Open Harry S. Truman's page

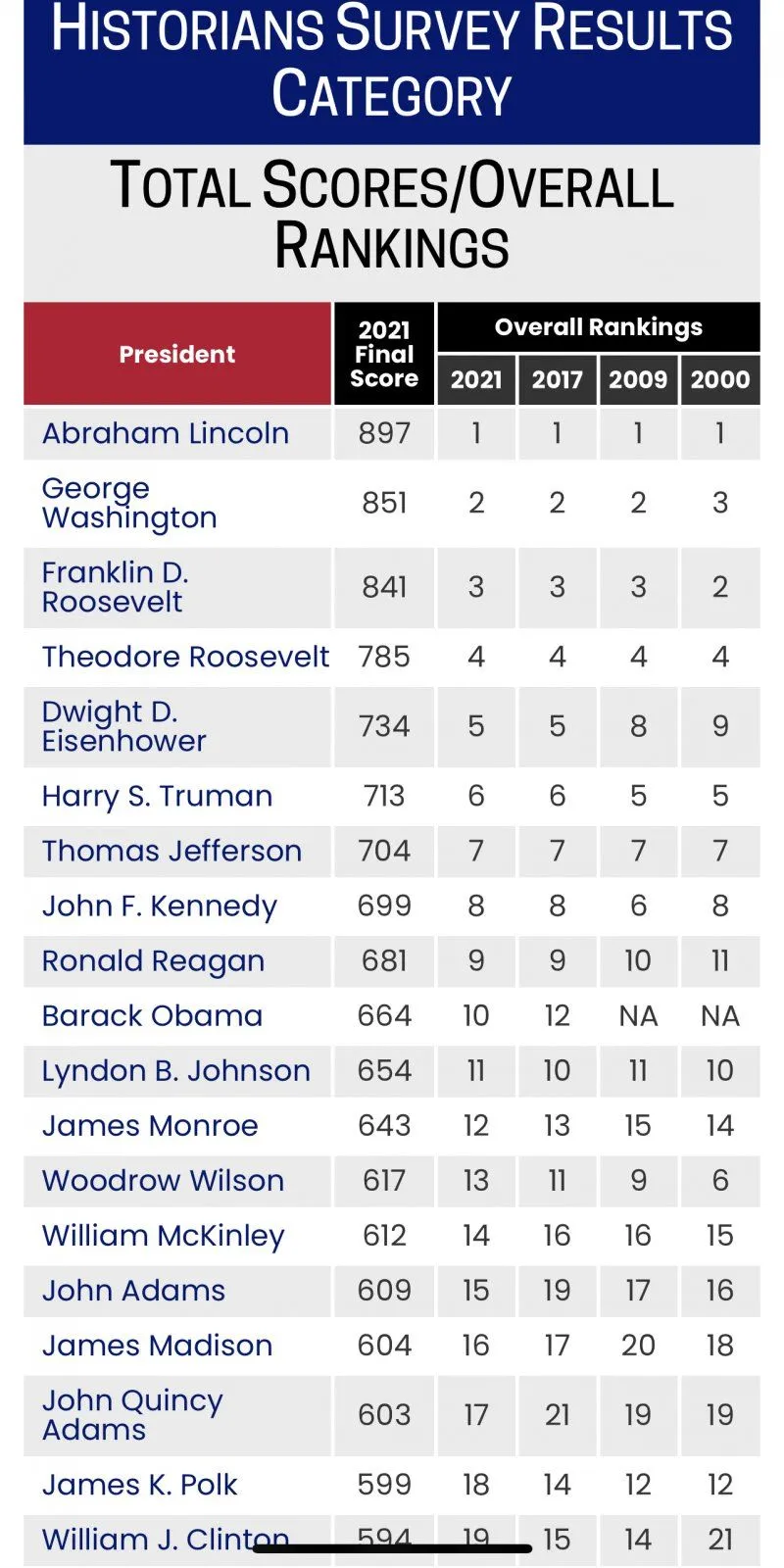(157, 796)
